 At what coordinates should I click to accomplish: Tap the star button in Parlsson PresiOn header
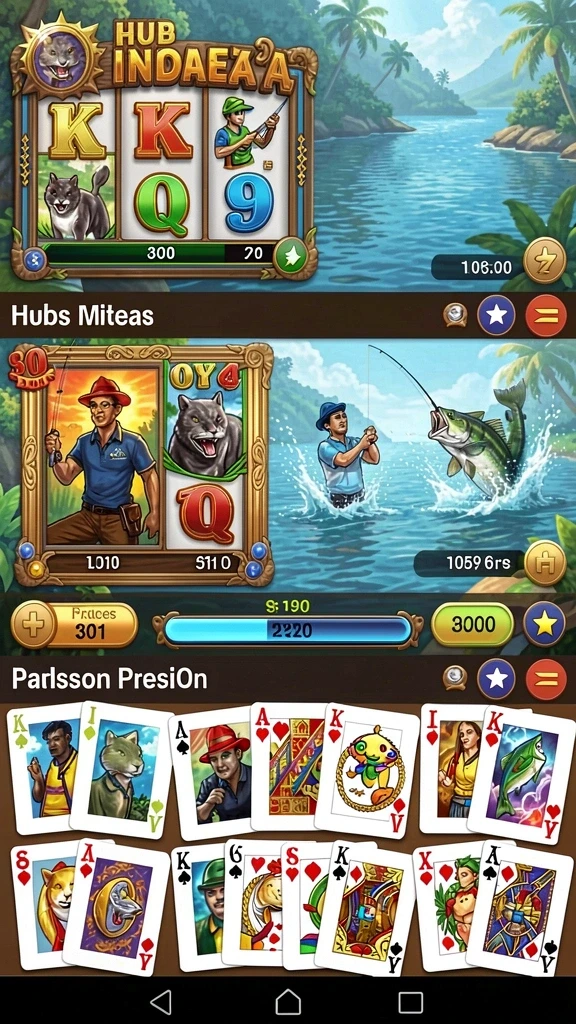point(496,679)
